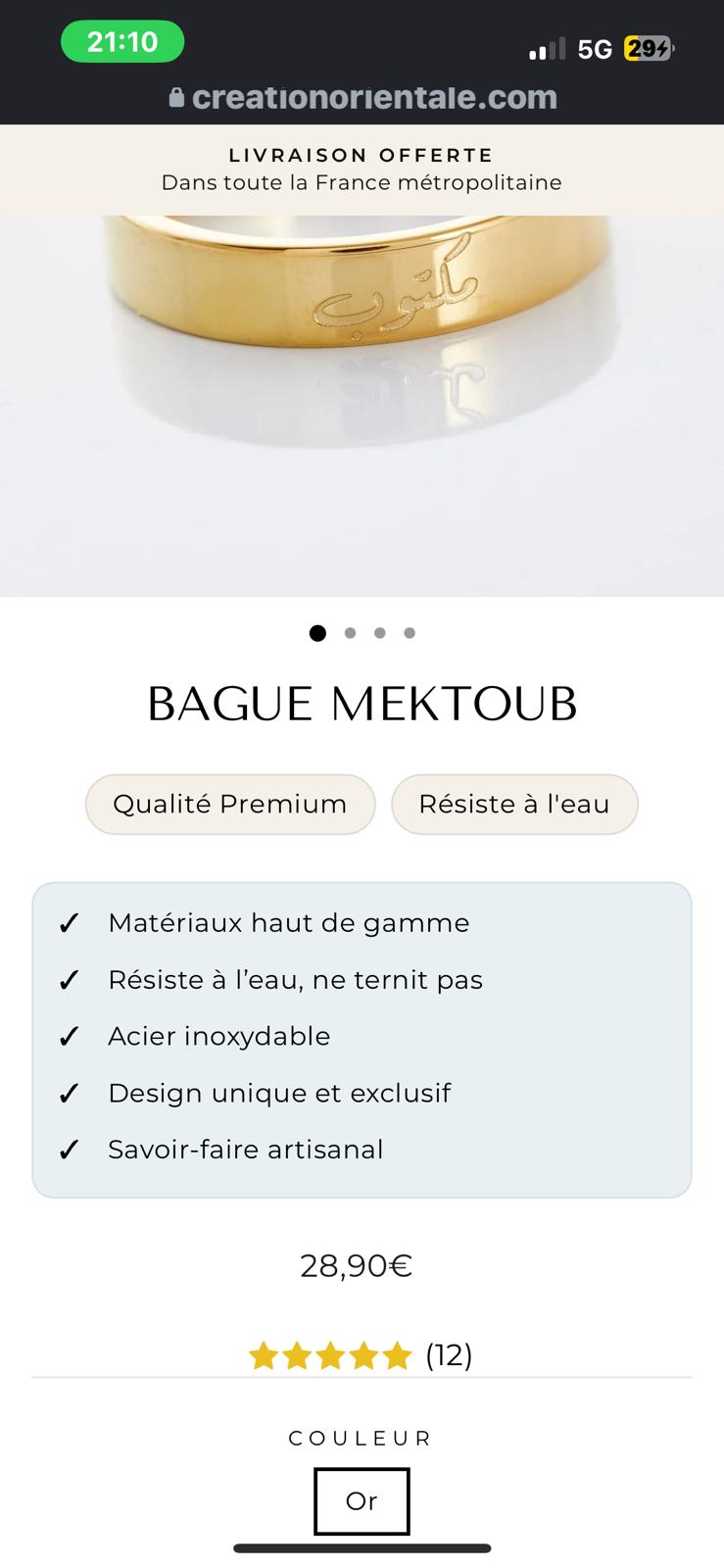Tap the checkmark beside Savoir-faire artisanal
This screenshot has width=724, height=1568.
[x=69, y=1149]
